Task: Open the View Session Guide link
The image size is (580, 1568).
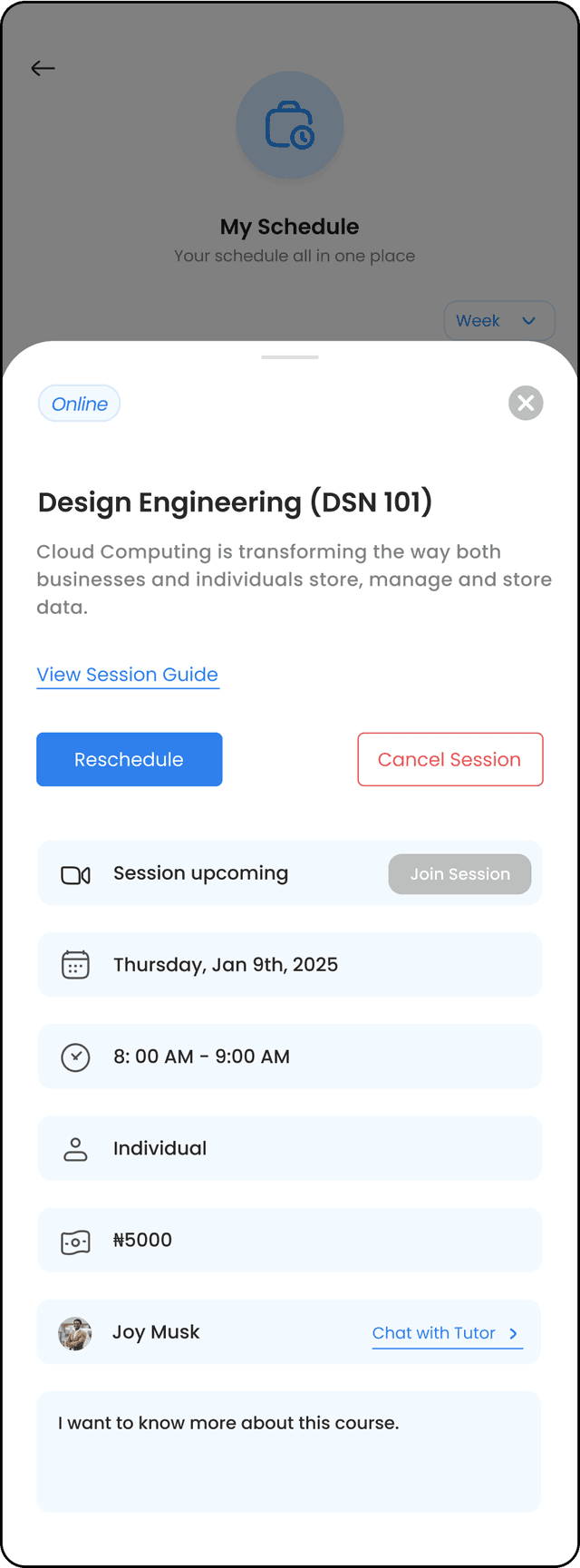Action: tap(128, 675)
